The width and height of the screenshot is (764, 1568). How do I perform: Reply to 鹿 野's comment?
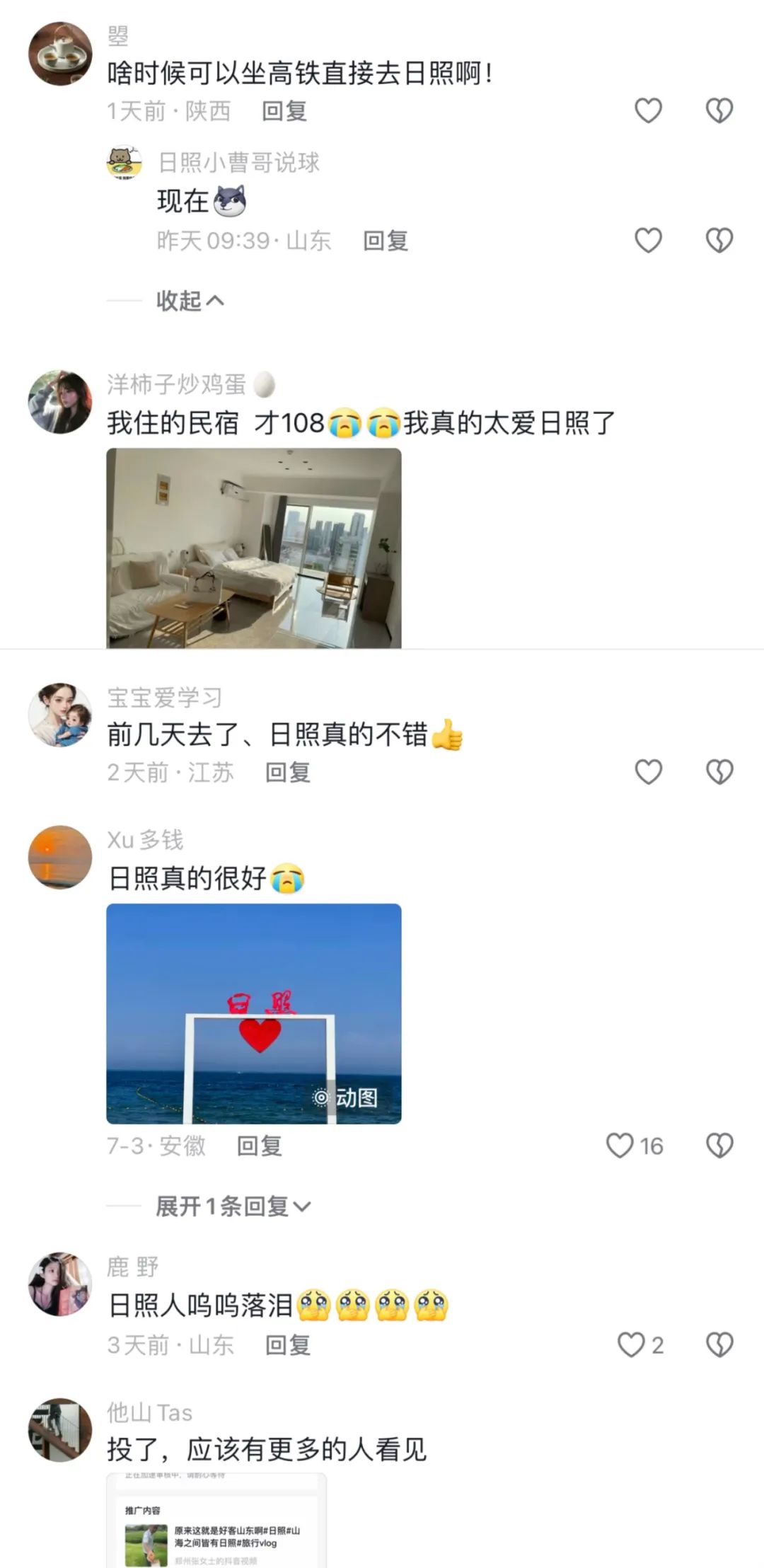pyautogui.click(x=287, y=1345)
